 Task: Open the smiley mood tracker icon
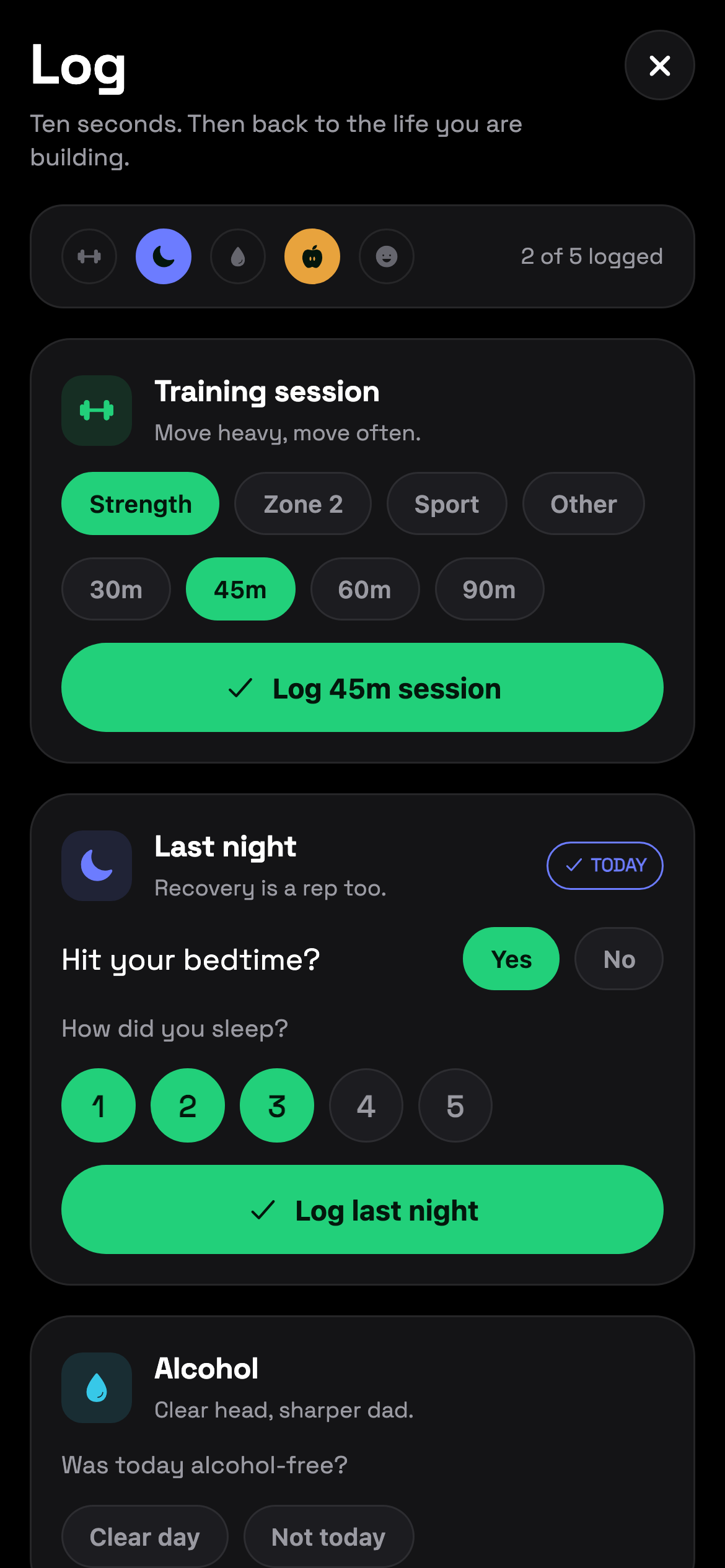(x=387, y=256)
